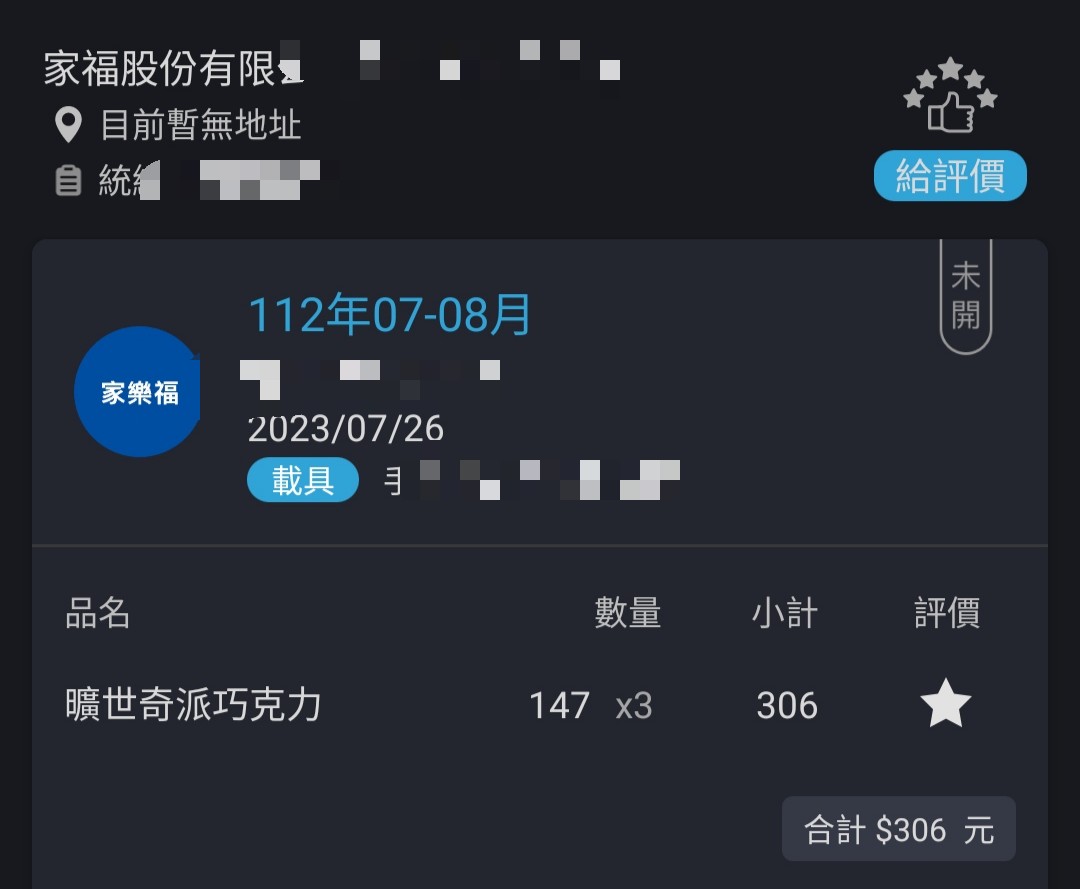Tap the 給評價 rate button

point(949,176)
